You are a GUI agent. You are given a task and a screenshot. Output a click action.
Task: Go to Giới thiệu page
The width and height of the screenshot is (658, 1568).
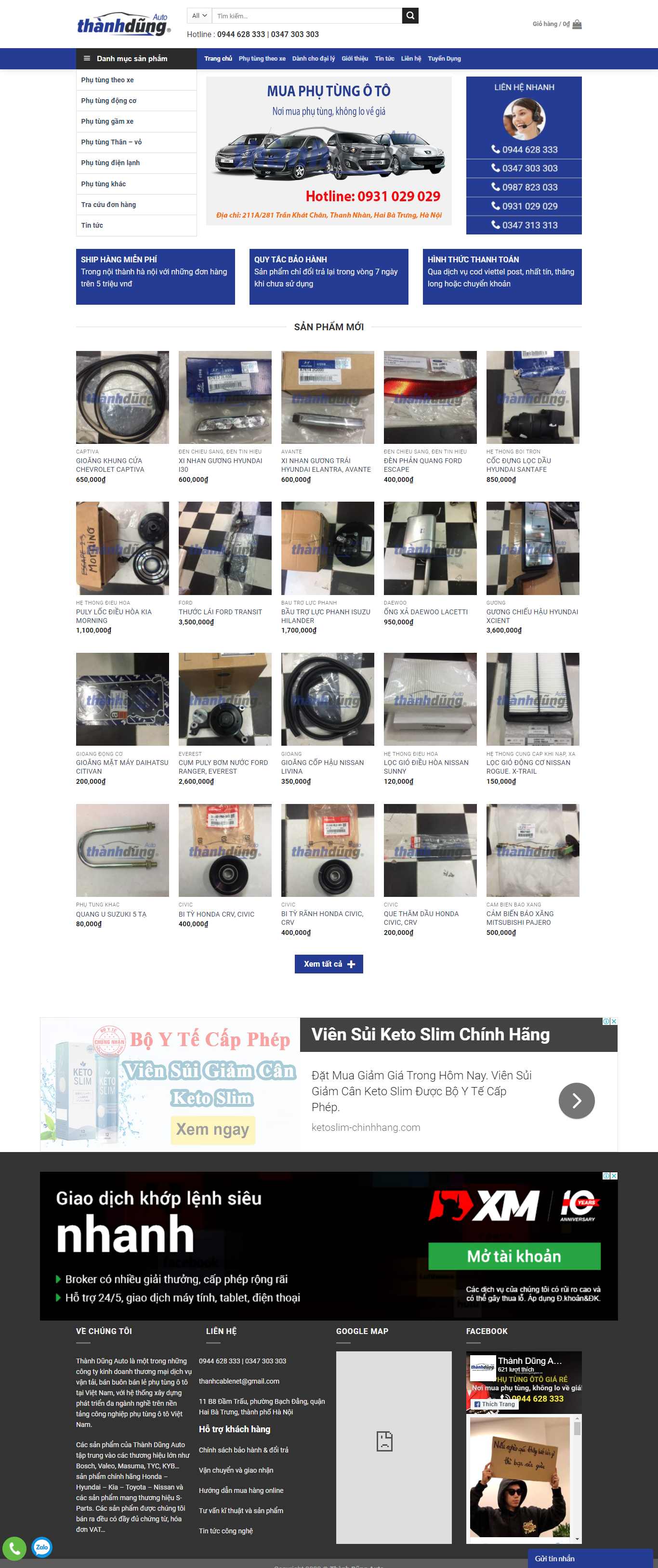click(x=355, y=58)
